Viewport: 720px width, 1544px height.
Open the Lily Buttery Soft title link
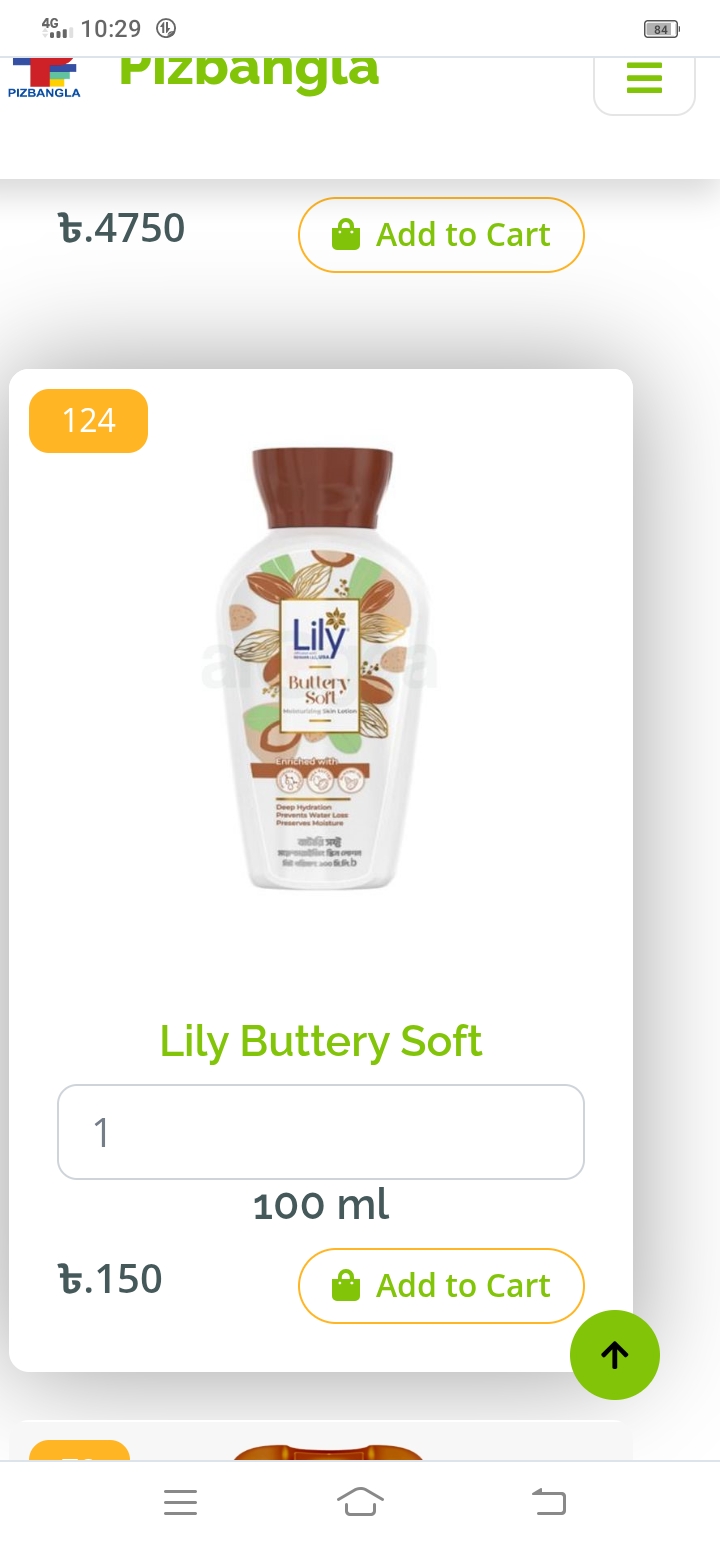(x=321, y=1041)
